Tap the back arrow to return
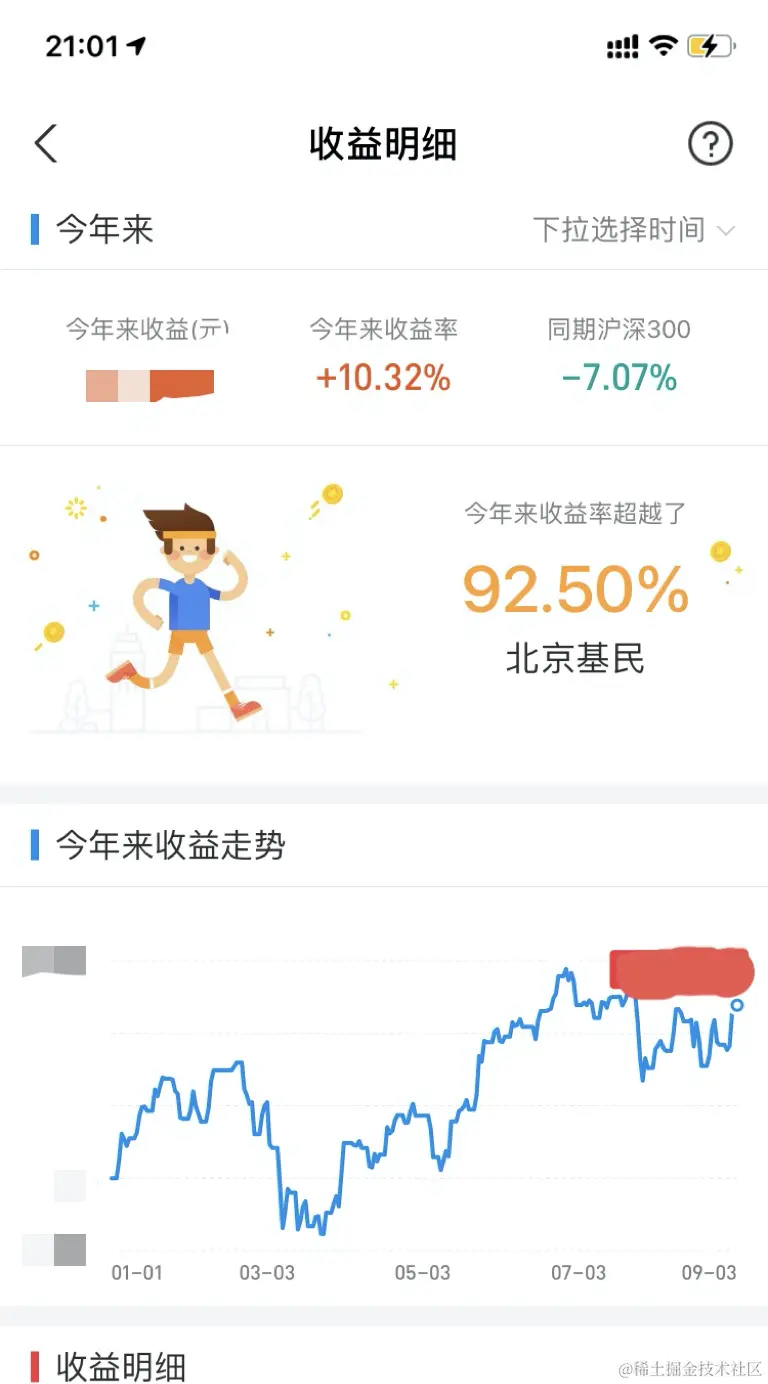Viewport: 768px width, 1384px height. tap(45, 143)
